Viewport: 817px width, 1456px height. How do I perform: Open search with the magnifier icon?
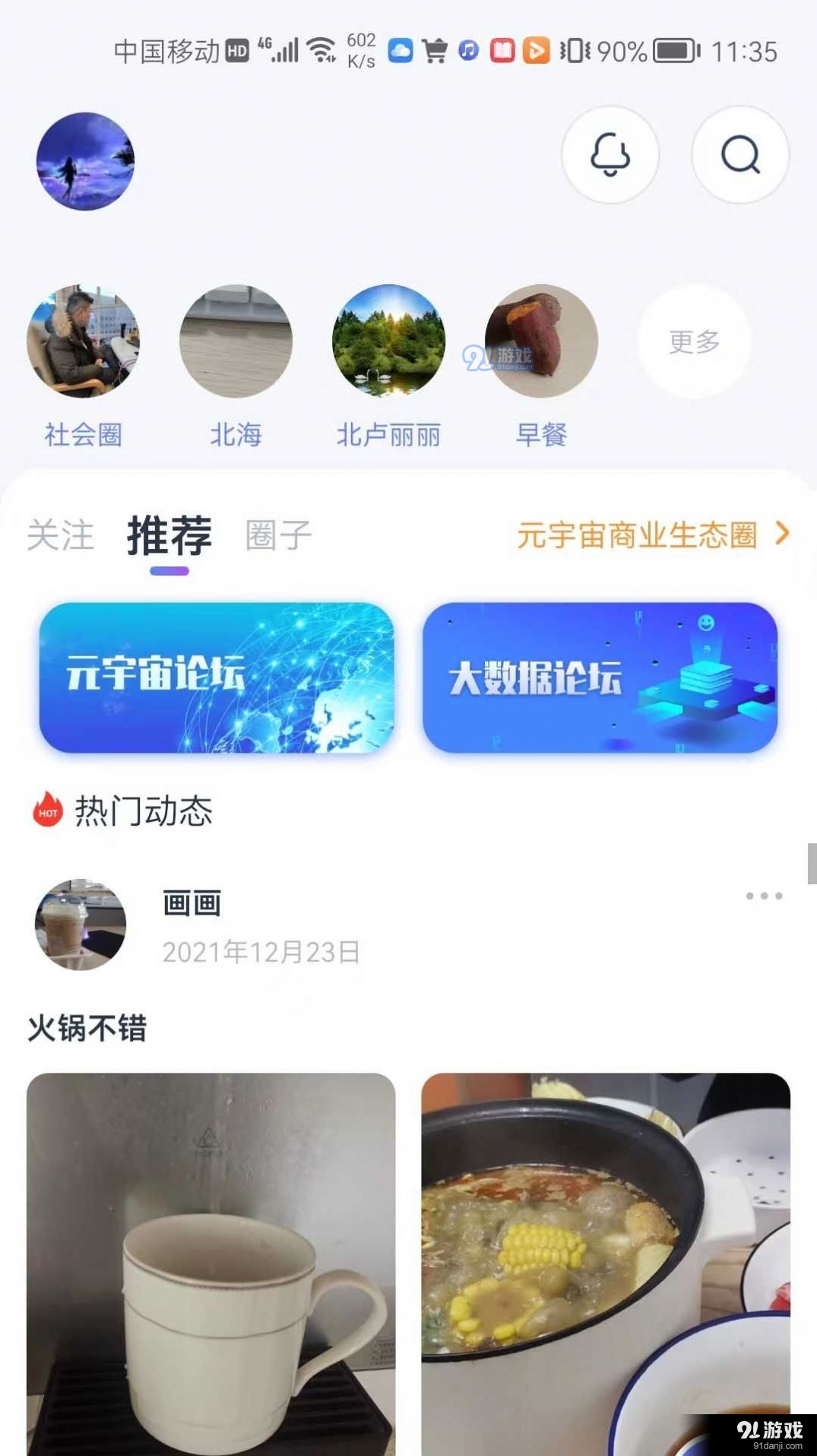[x=739, y=155]
